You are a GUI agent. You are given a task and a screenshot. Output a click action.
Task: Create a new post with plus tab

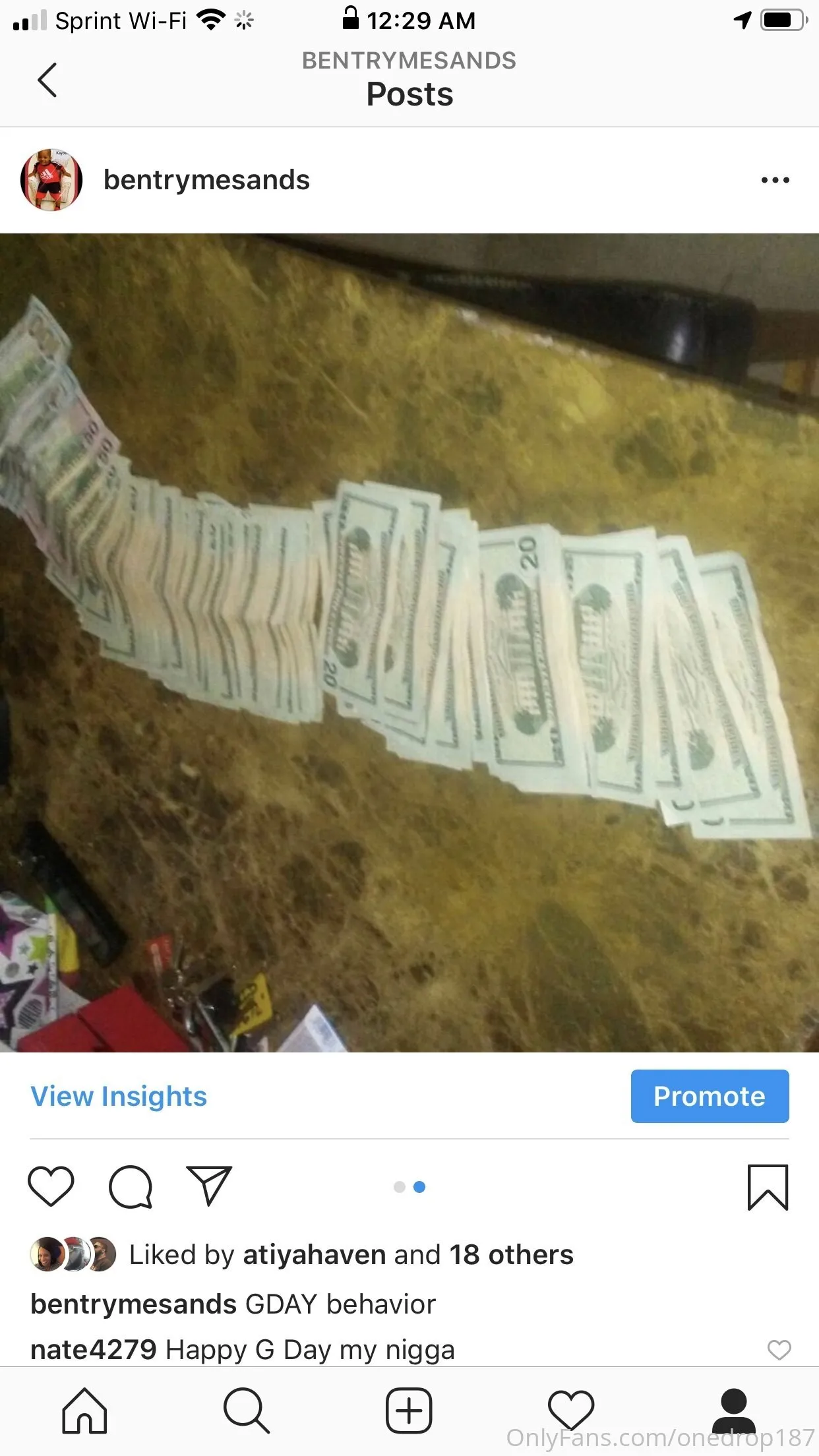pos(409,1410)
